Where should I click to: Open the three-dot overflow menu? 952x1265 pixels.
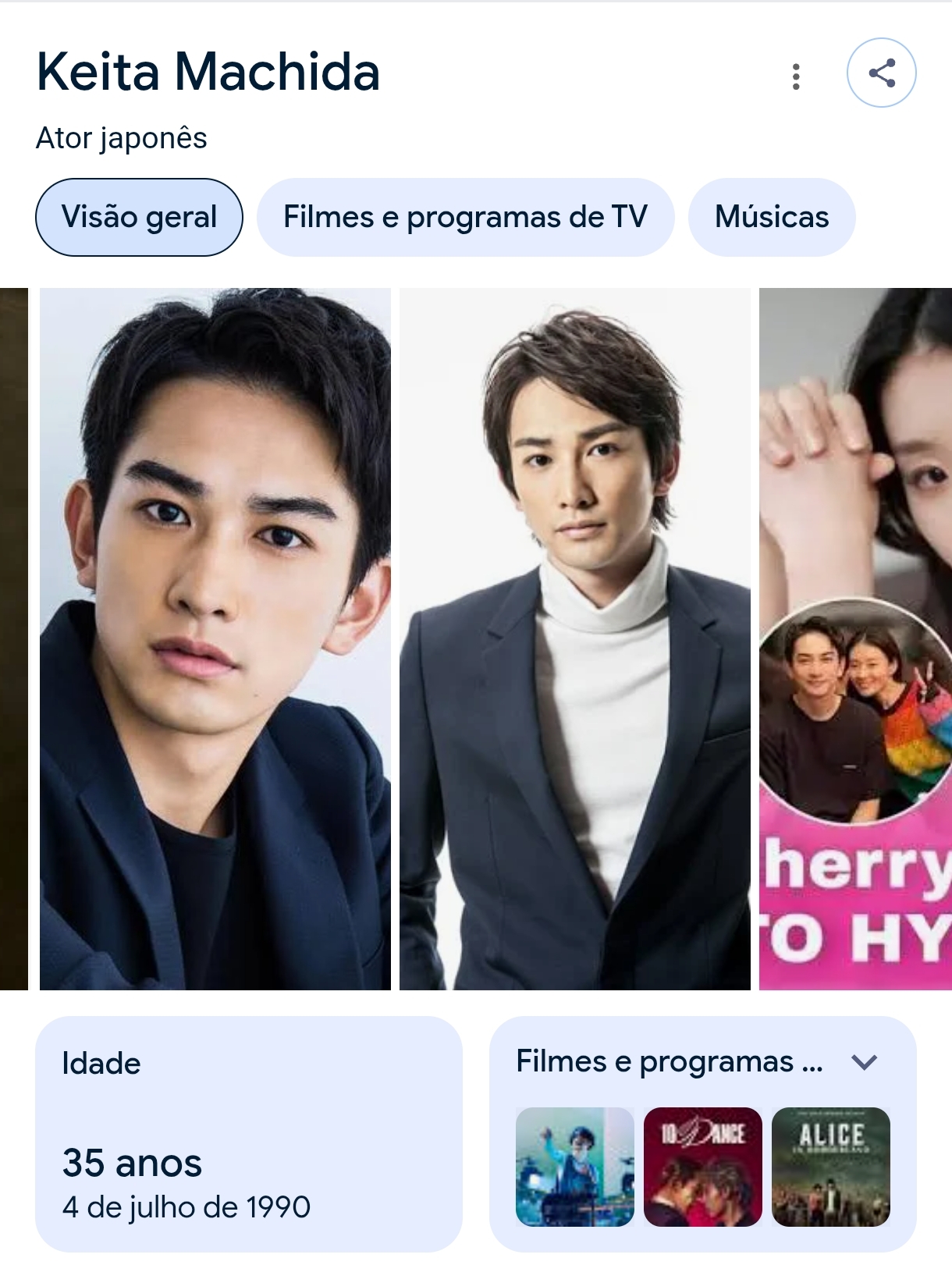click(x=796, y=76)
